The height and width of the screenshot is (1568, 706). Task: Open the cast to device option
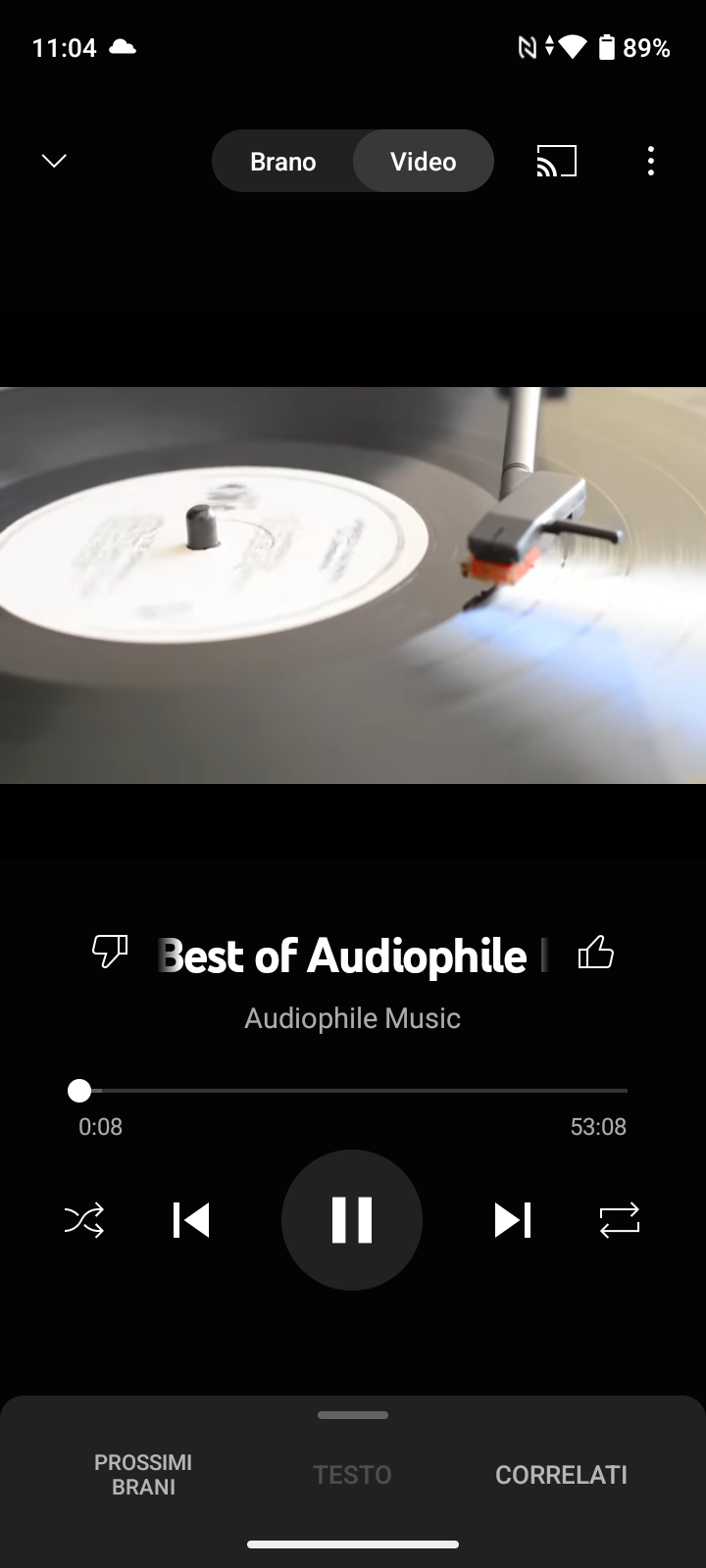click(x=556, y=161)
